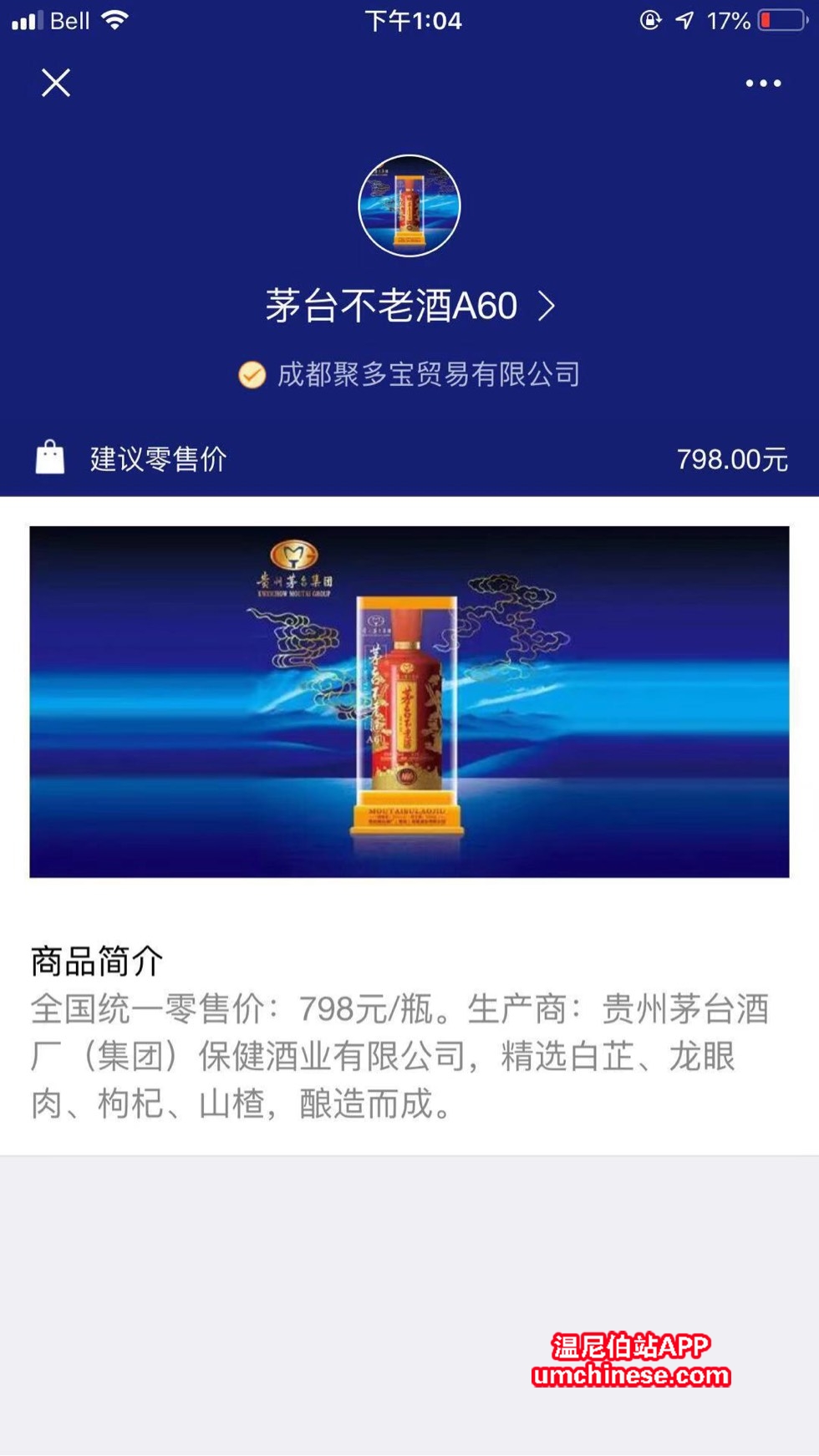Open the three-dot overflow menu

763,84
